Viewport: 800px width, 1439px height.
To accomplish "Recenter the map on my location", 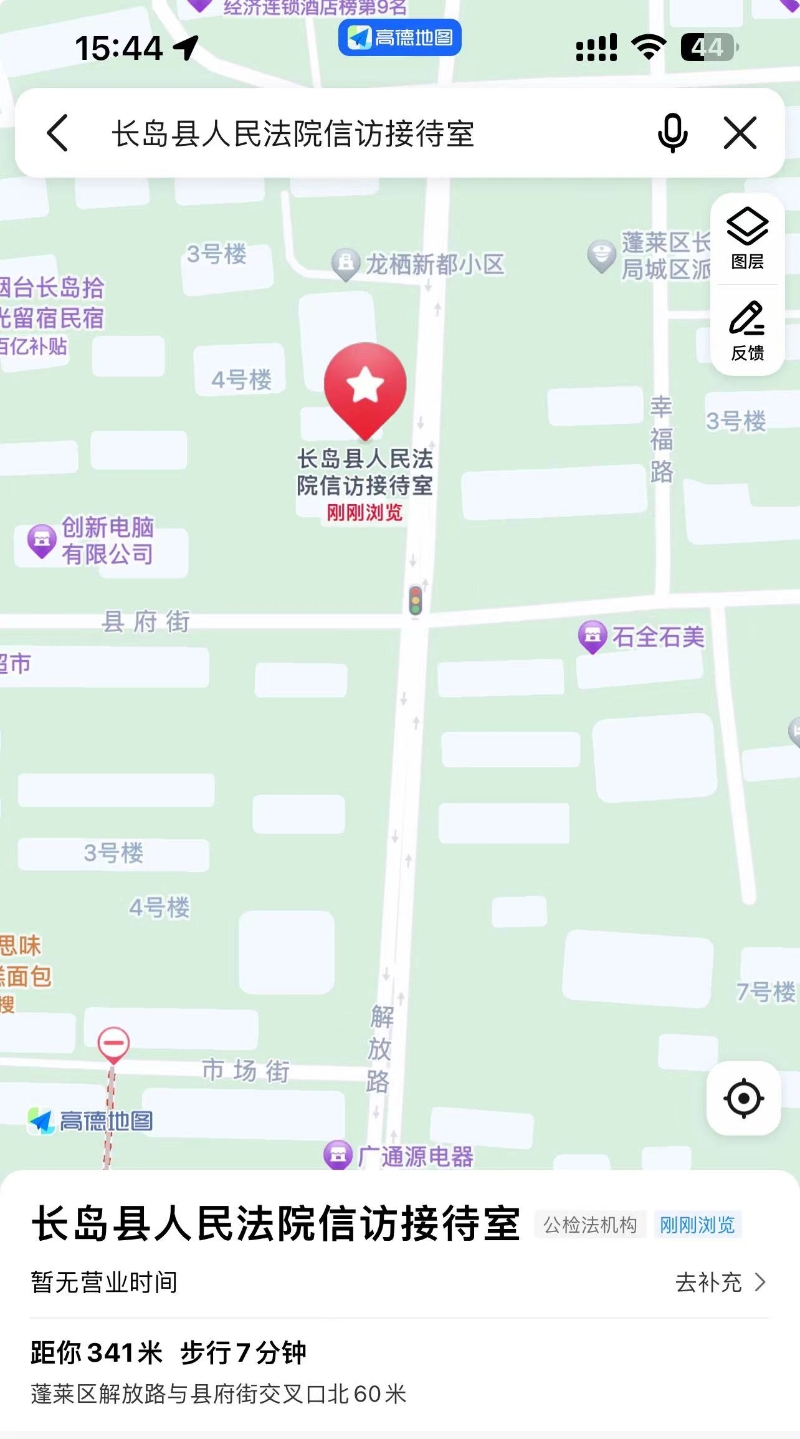I will [743, 1098].
